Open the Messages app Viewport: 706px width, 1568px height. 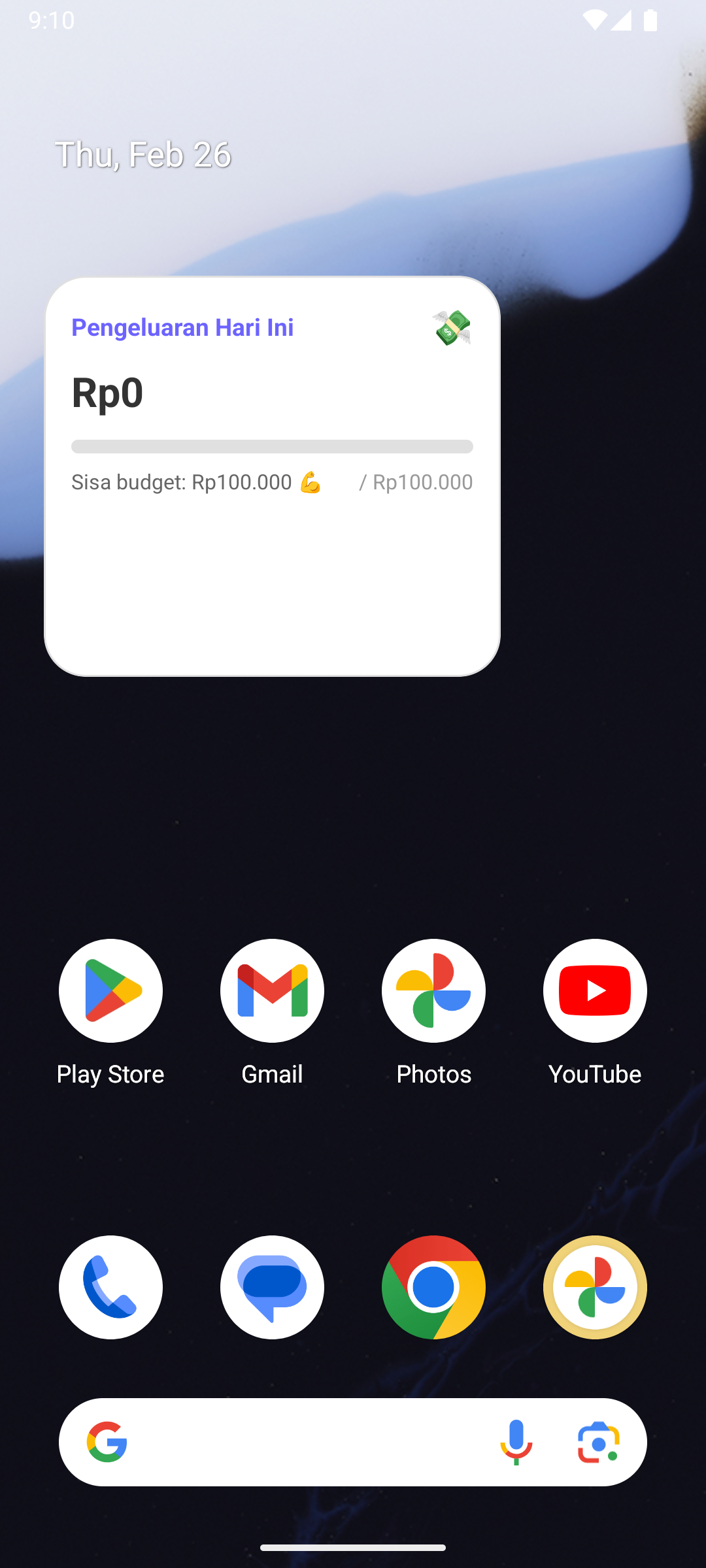(272, 1287)
